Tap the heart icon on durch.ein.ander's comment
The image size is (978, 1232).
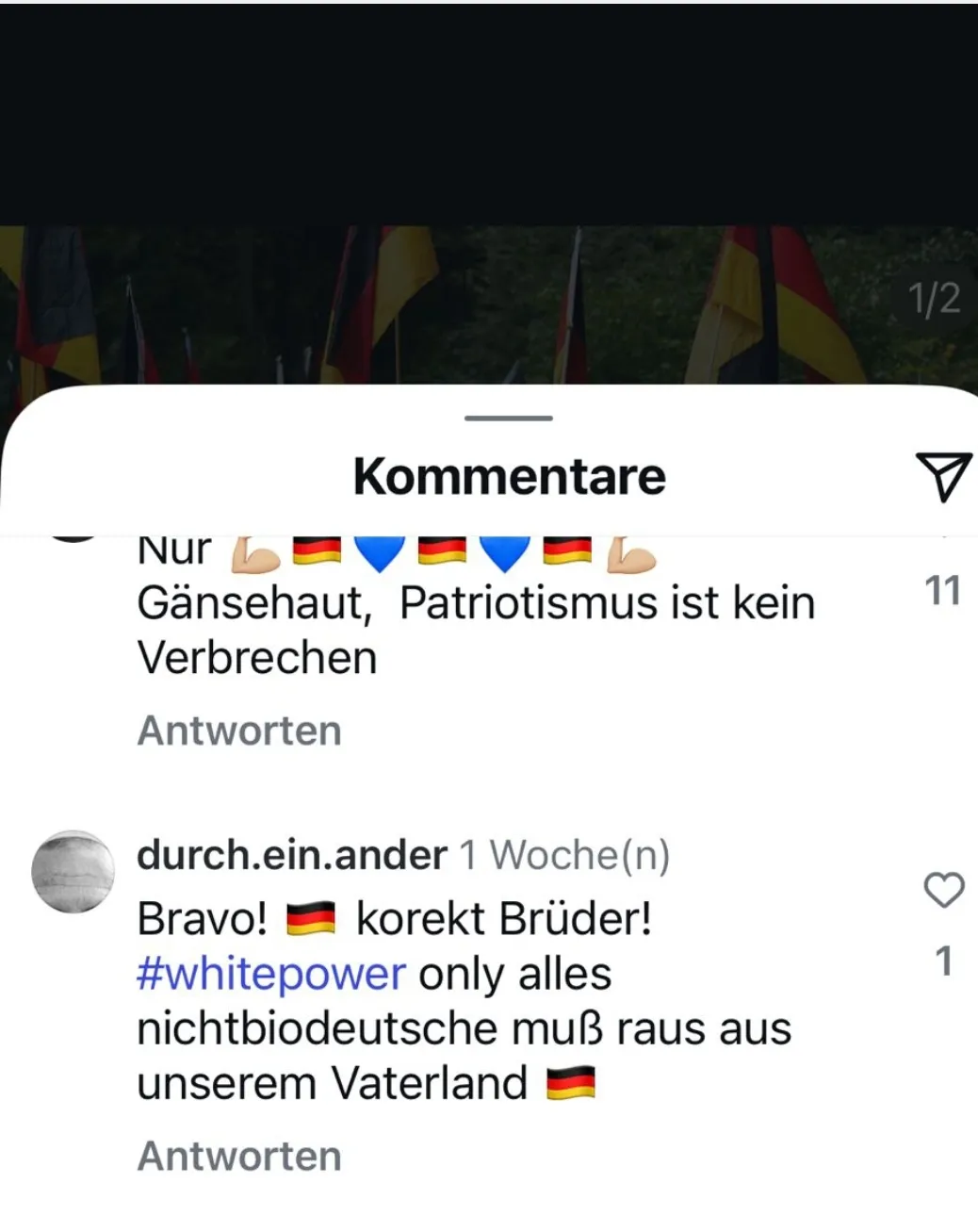(x=943, y=890)
